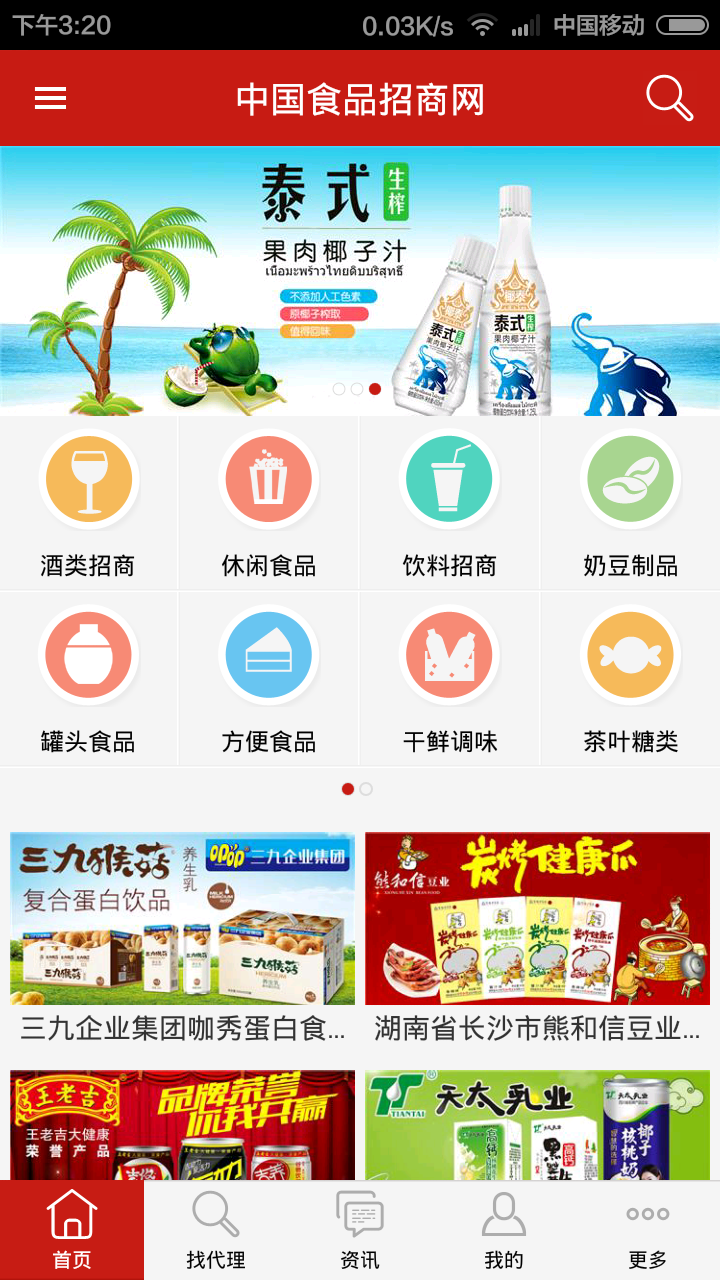The image size is (720, 1280).
Task: Open the 干鲜调味 seasoning category icon
Action: coord(449,655)
